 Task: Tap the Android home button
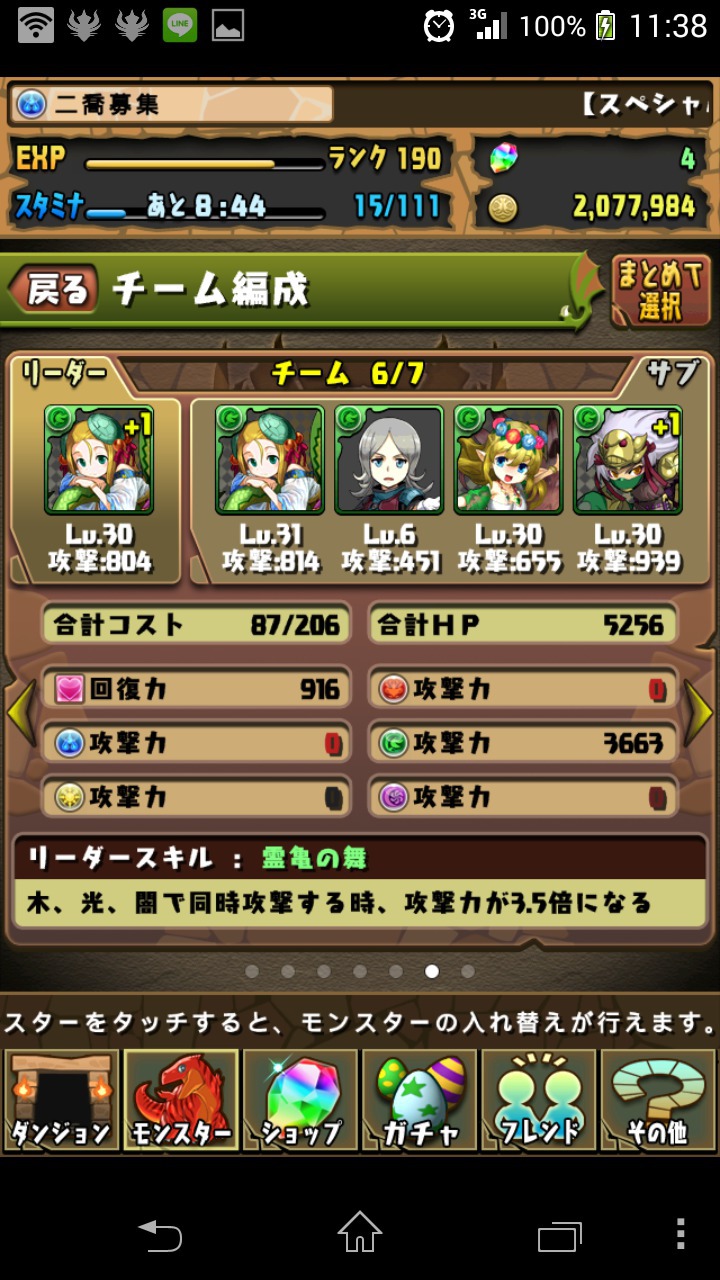coord(360,1233)
